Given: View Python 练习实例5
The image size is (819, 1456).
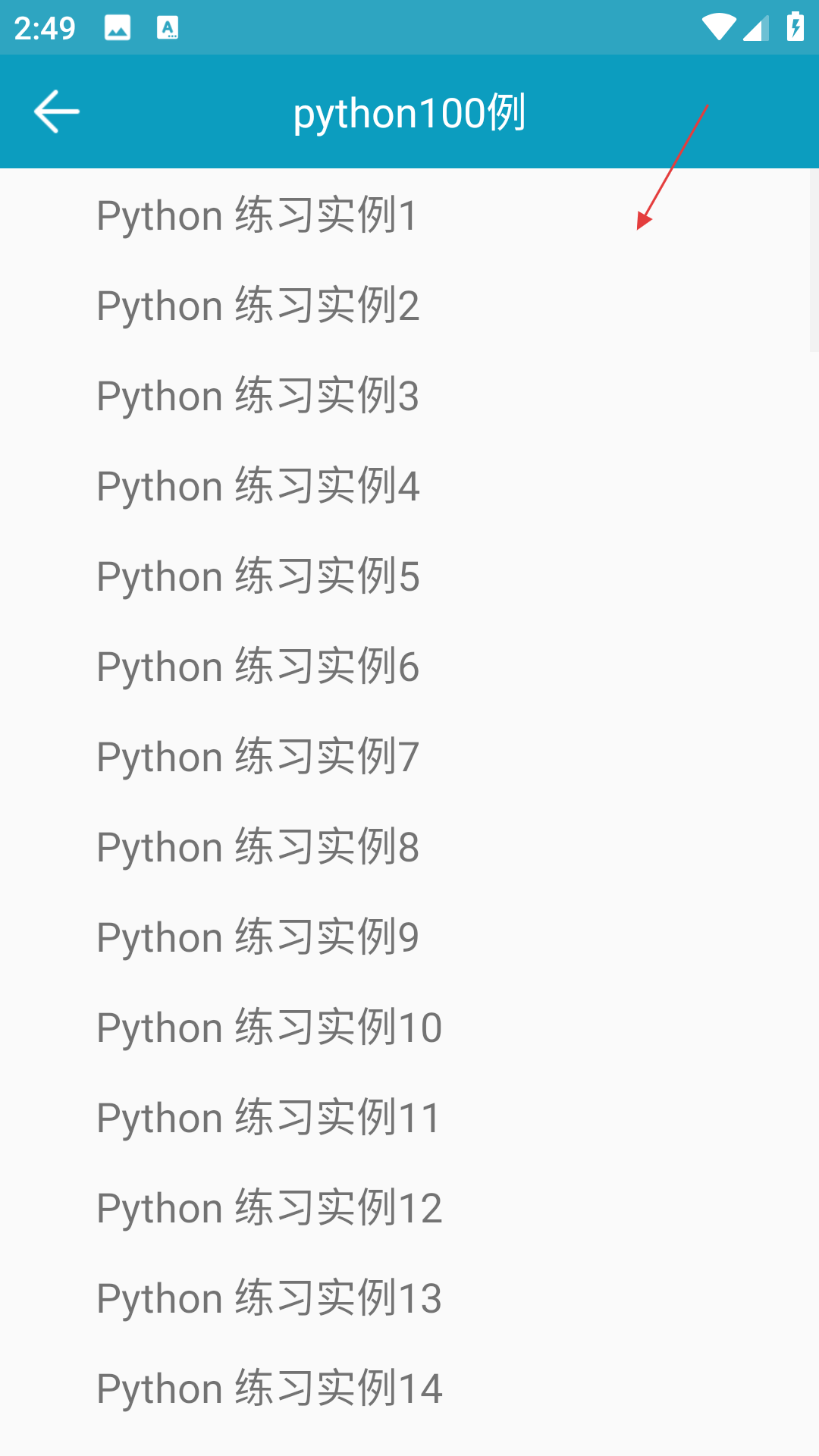Looking at the screenshot, I should 258,576.
